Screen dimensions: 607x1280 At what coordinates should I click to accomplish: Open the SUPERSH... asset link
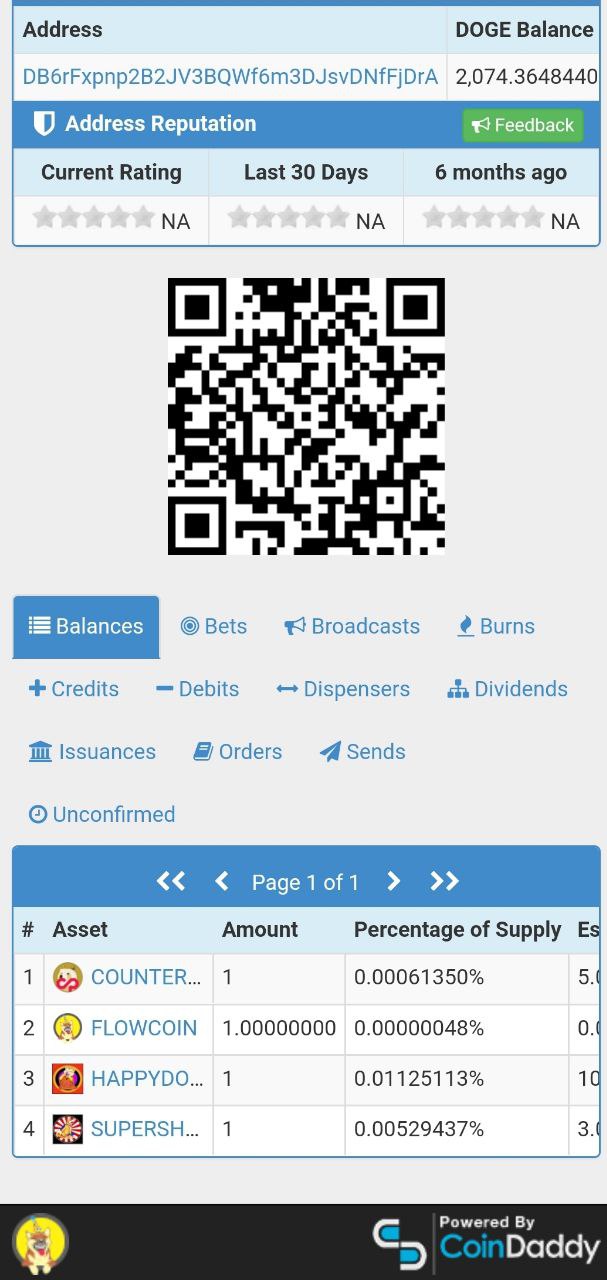pos(145,1129)
